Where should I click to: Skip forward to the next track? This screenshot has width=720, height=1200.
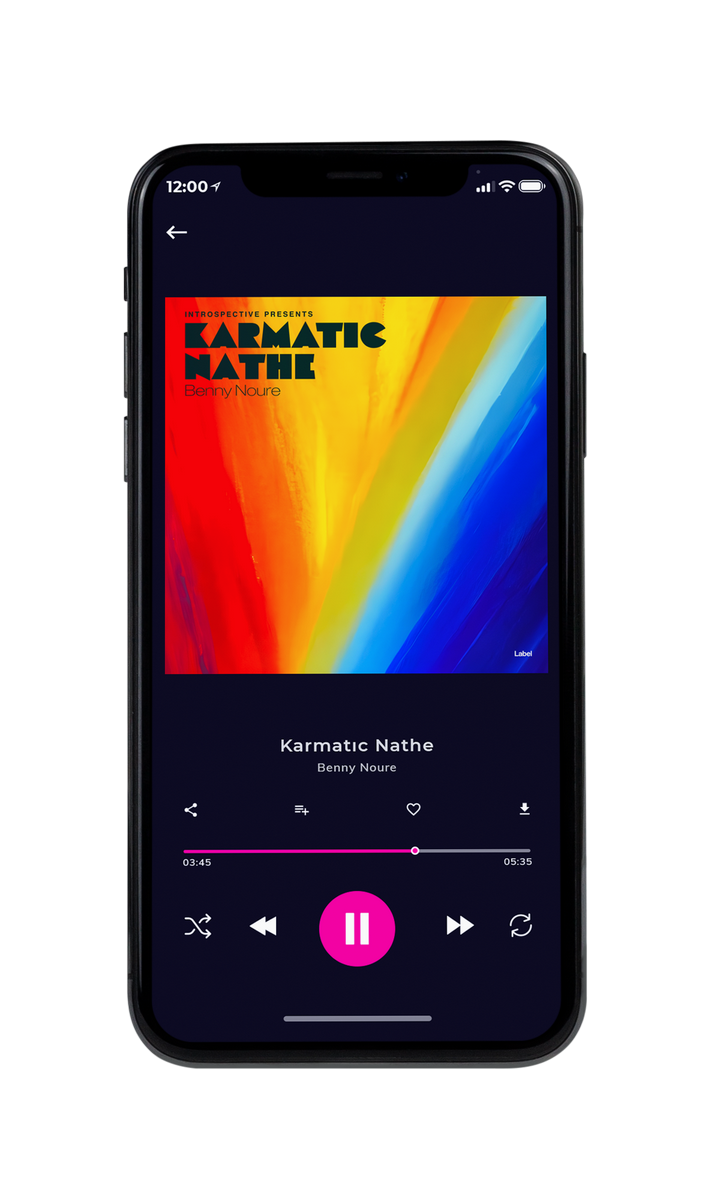pyautogui.click(x=460, y=926)
